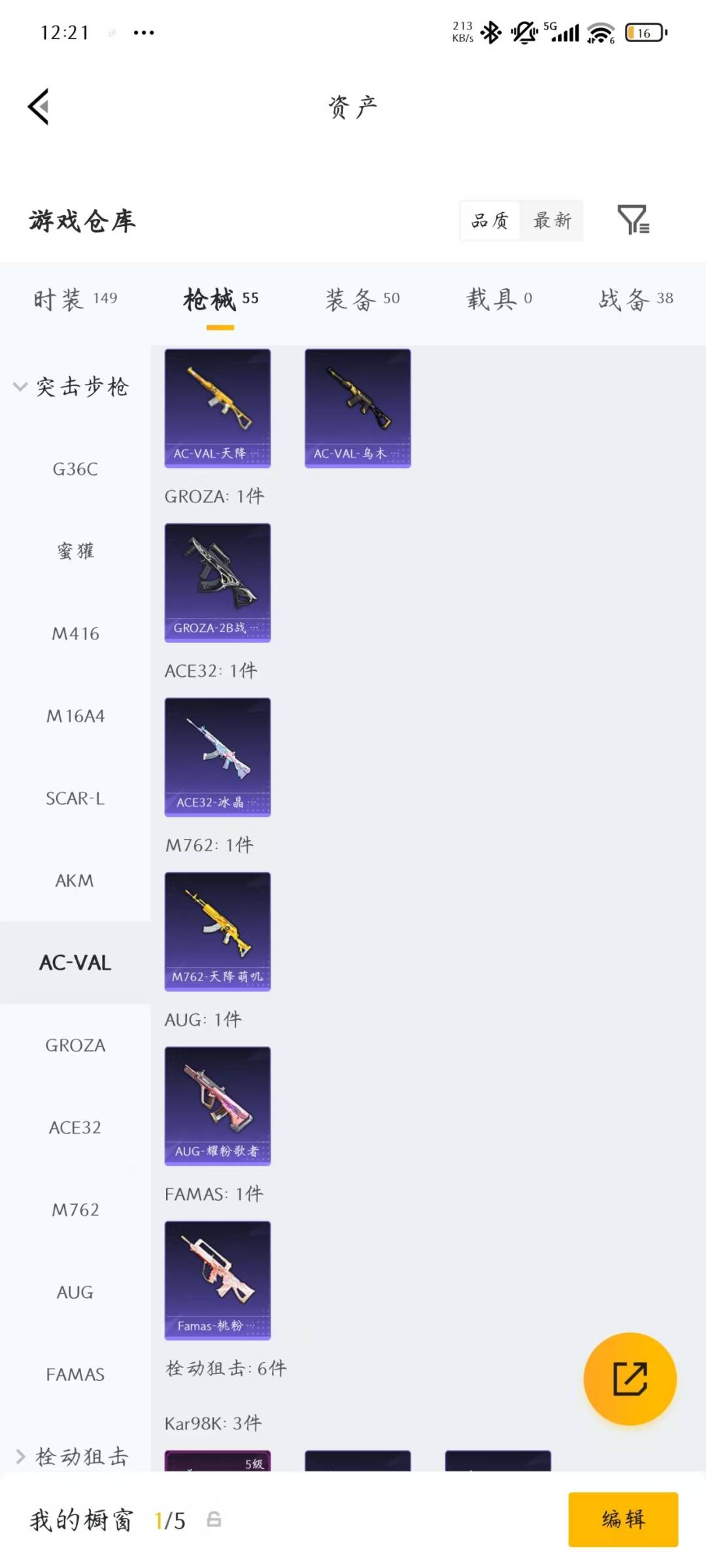Toggle sorting to 品质

click(489, 221)
